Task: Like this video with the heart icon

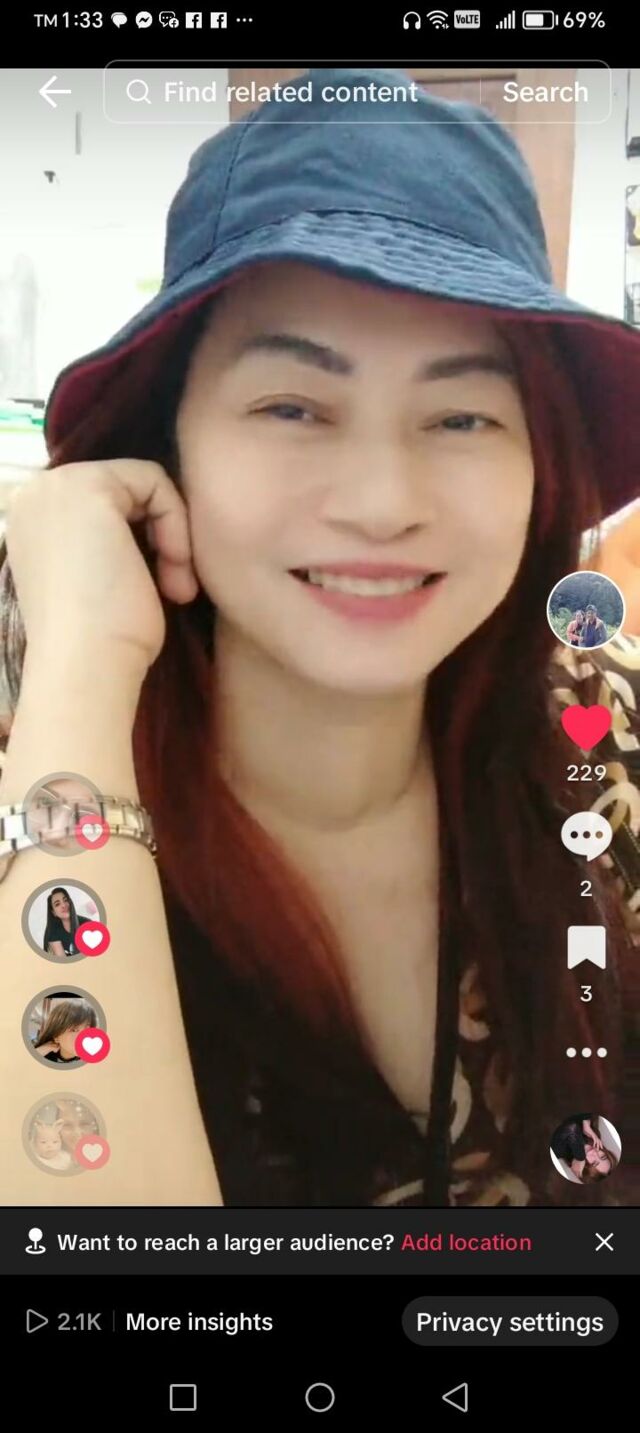Action: (586, 727)
